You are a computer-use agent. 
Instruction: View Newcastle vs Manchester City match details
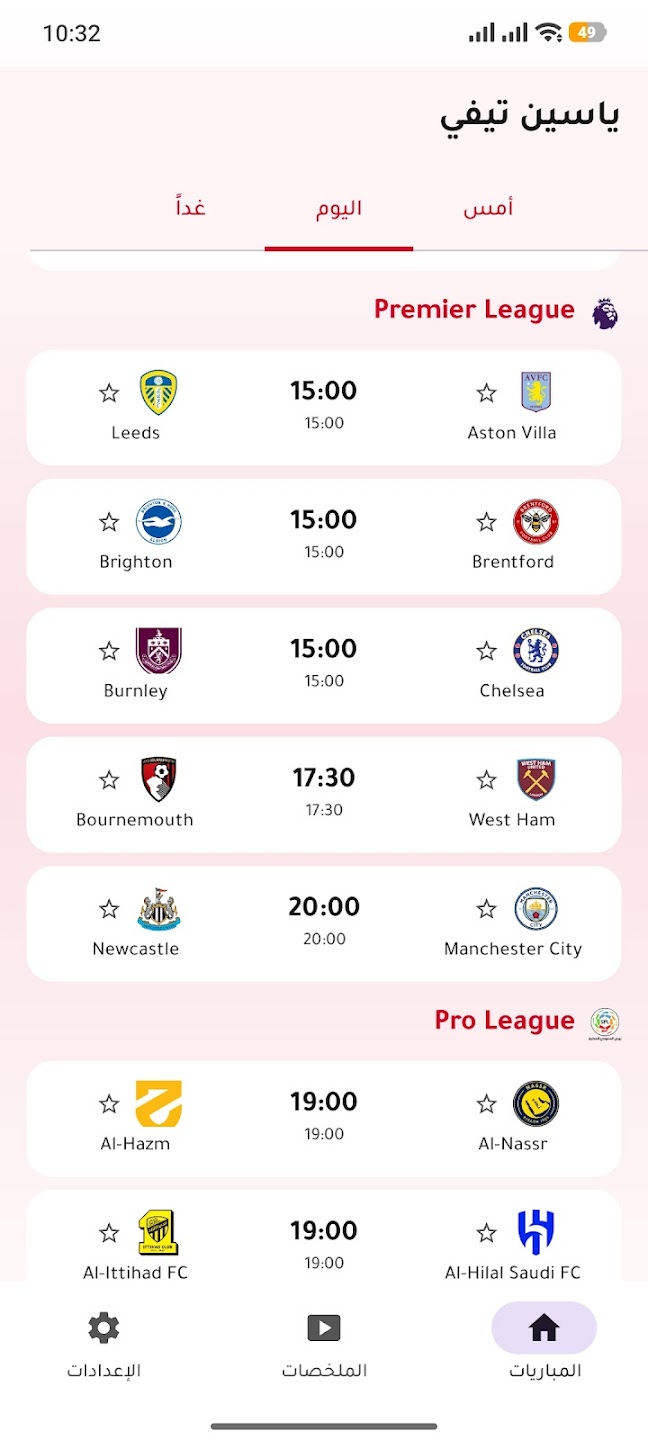[323, 923]
